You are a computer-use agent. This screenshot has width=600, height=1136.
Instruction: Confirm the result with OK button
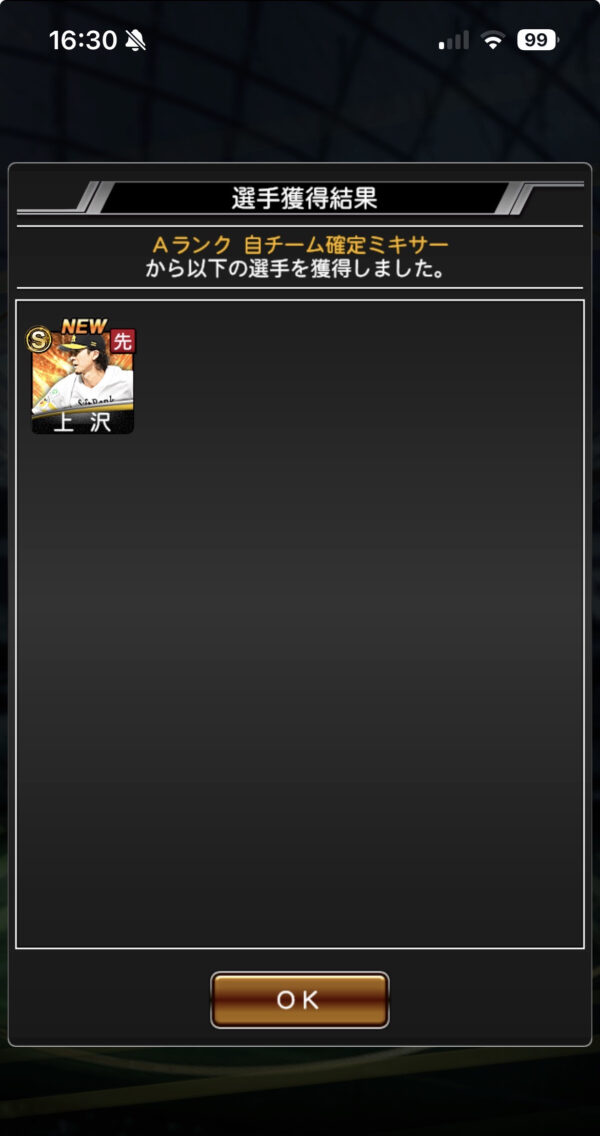point(299,1000)
